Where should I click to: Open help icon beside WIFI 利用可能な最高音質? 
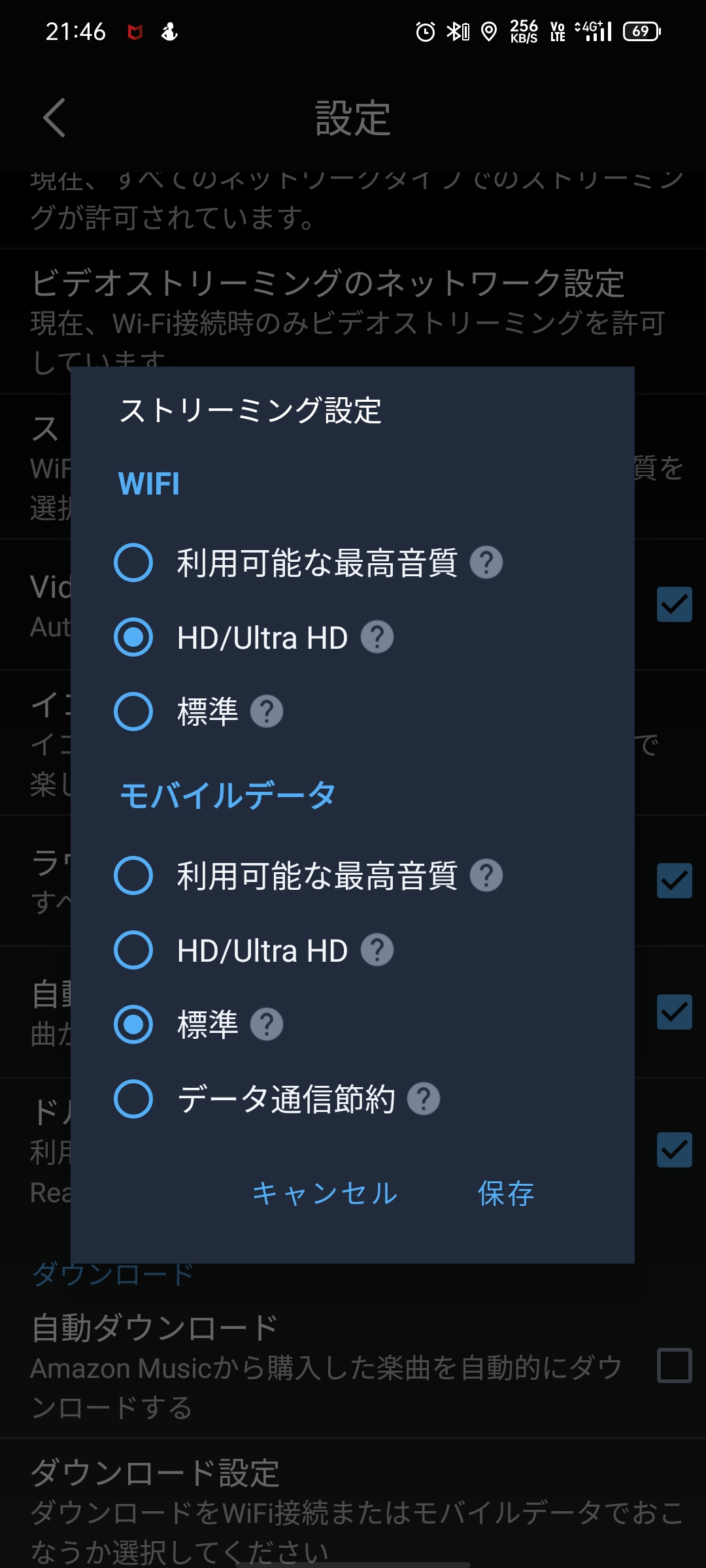[486, 563]
